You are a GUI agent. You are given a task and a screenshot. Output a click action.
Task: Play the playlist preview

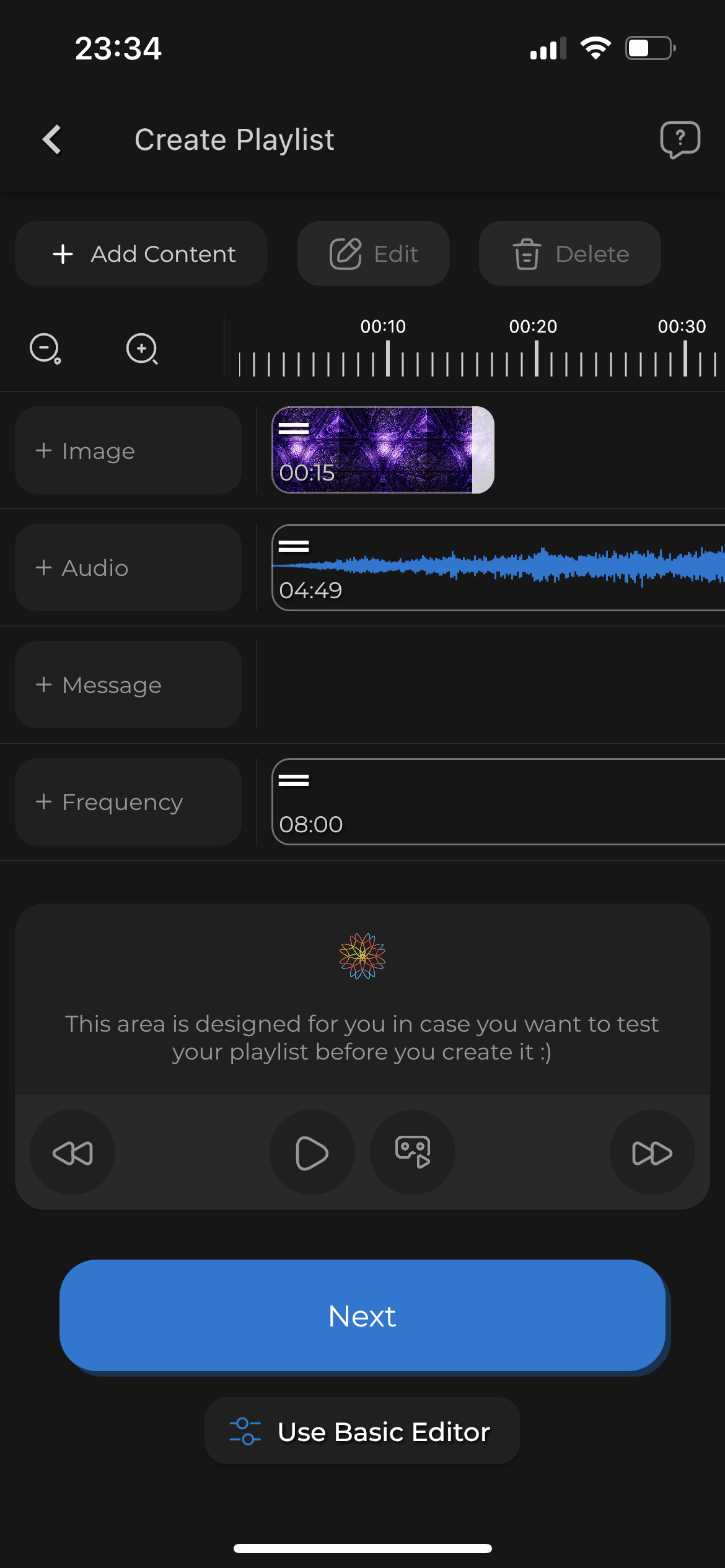click(312, 1152)
